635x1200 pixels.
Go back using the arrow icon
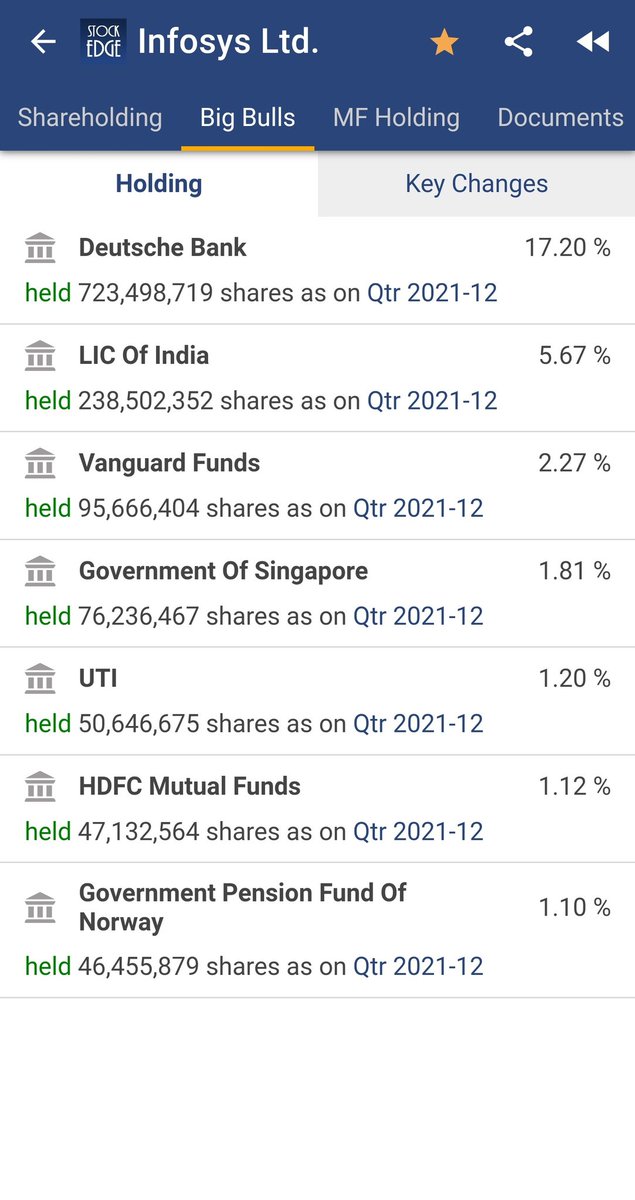[43, 42]
